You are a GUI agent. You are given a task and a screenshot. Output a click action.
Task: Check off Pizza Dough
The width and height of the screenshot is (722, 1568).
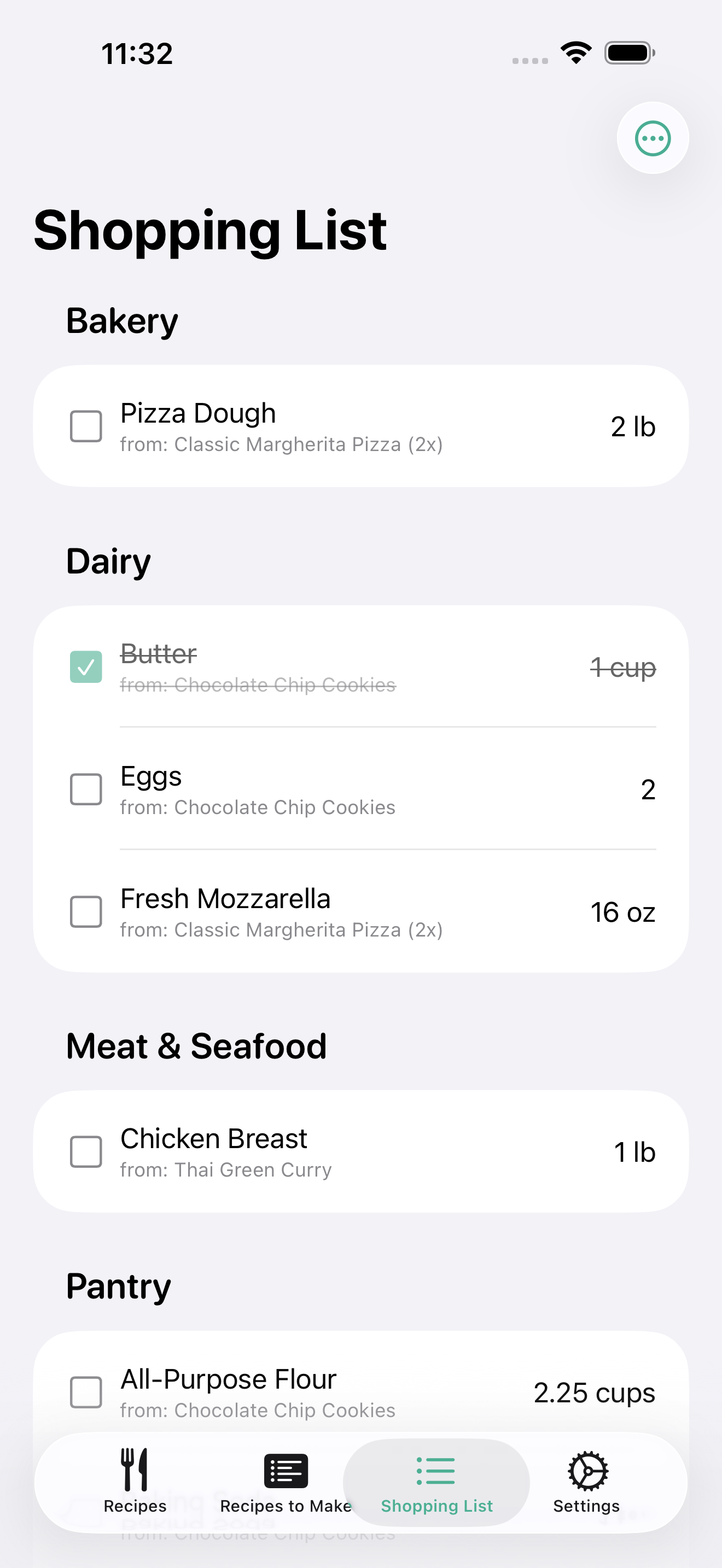[x=86, y=426]
